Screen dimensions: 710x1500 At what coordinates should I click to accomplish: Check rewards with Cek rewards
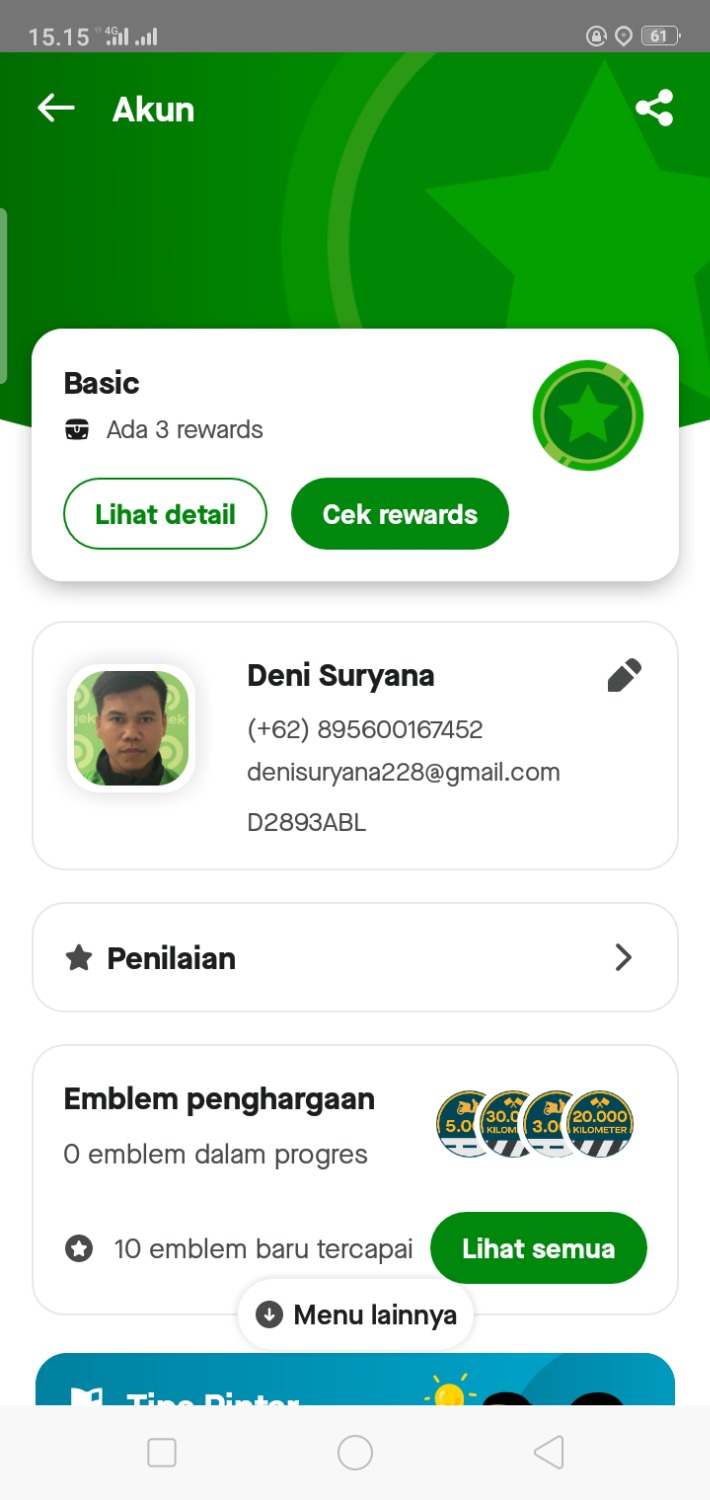pyautogui.click(x=400, y=514)
